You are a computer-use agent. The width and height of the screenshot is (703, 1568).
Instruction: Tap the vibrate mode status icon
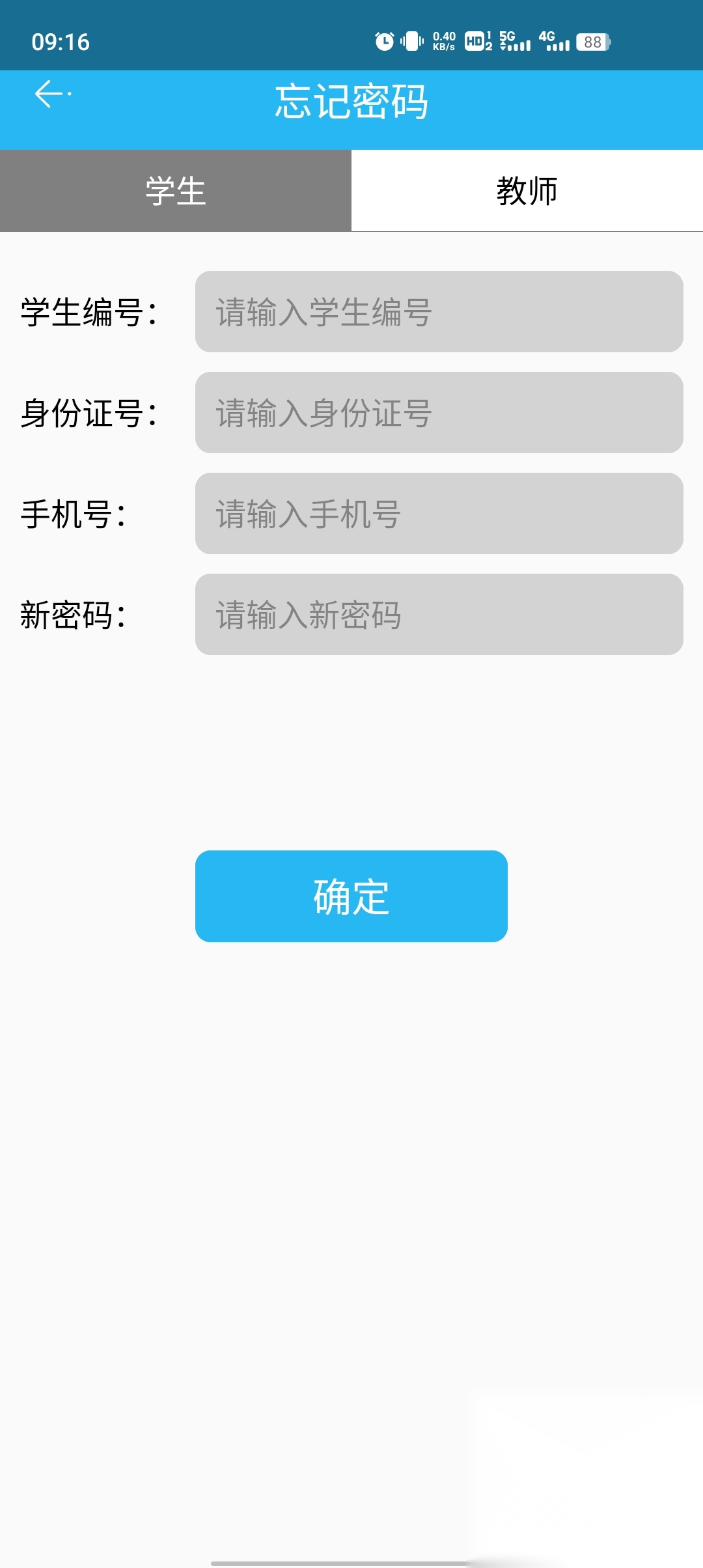coord(411,40)
